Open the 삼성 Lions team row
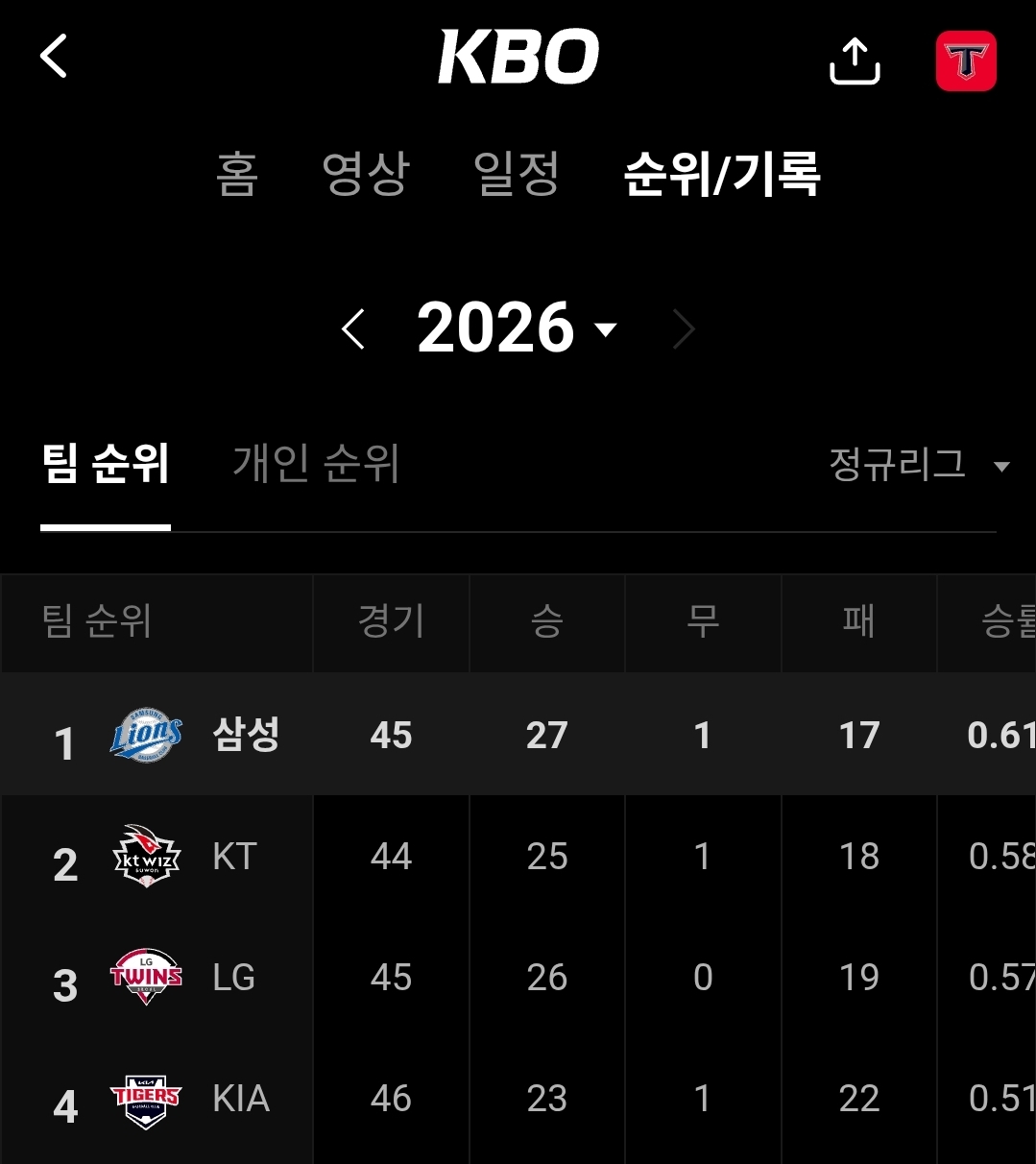This screenshot has height=1164, width=1036. pos(518,735)
